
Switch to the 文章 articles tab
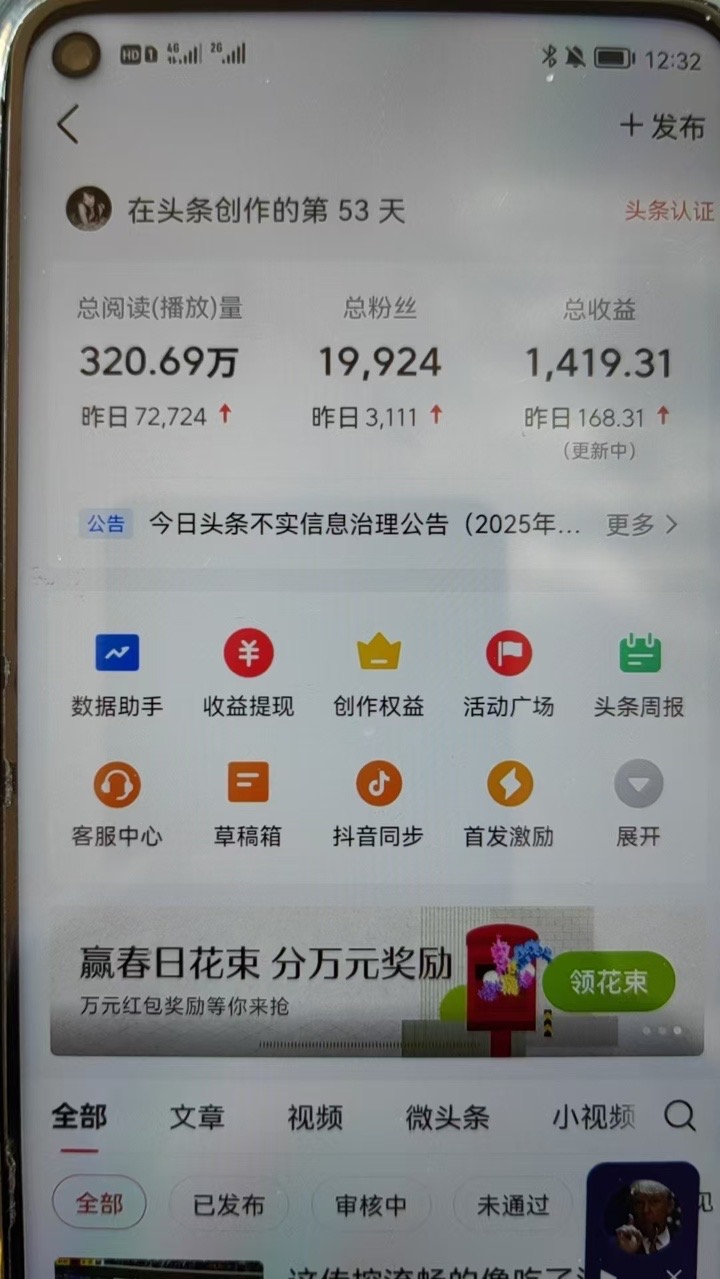[x=197, y=1117]
